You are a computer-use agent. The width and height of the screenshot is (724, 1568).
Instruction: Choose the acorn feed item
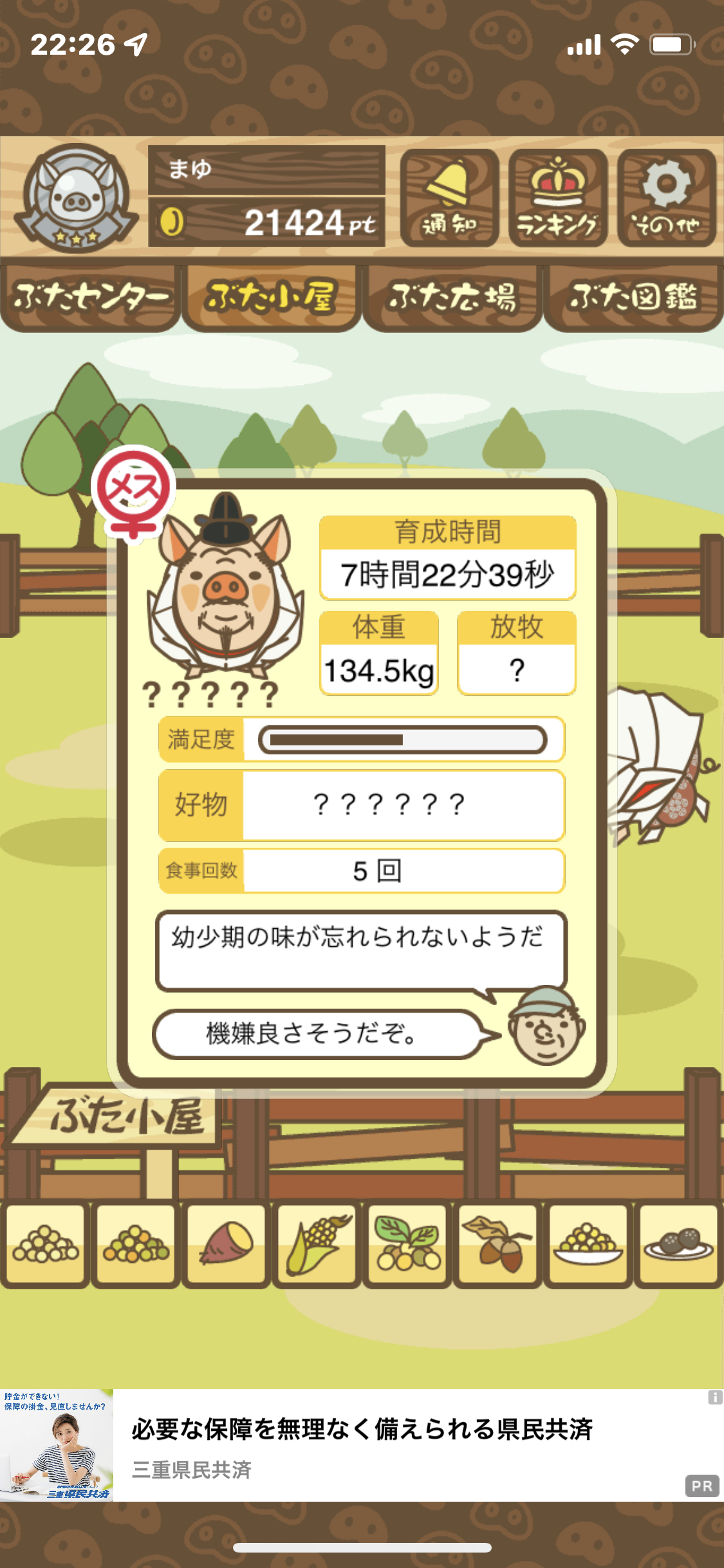(497, 1244)
